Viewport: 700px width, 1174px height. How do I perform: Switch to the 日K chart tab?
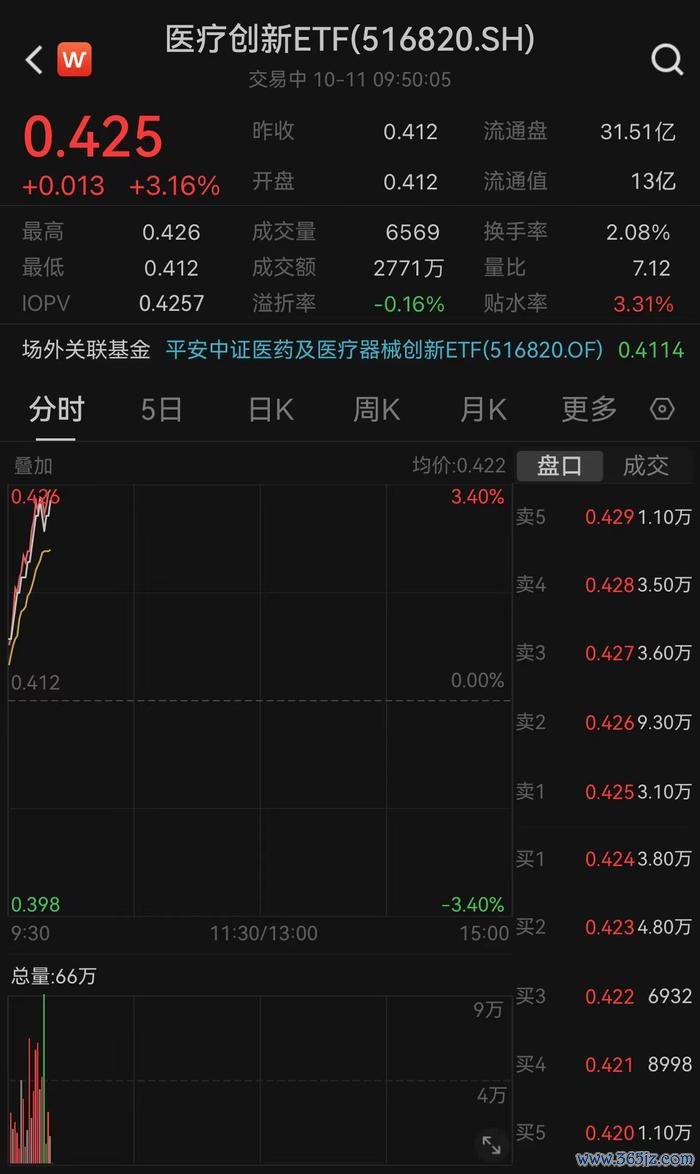pyautogui.click(x=270, y=409)
